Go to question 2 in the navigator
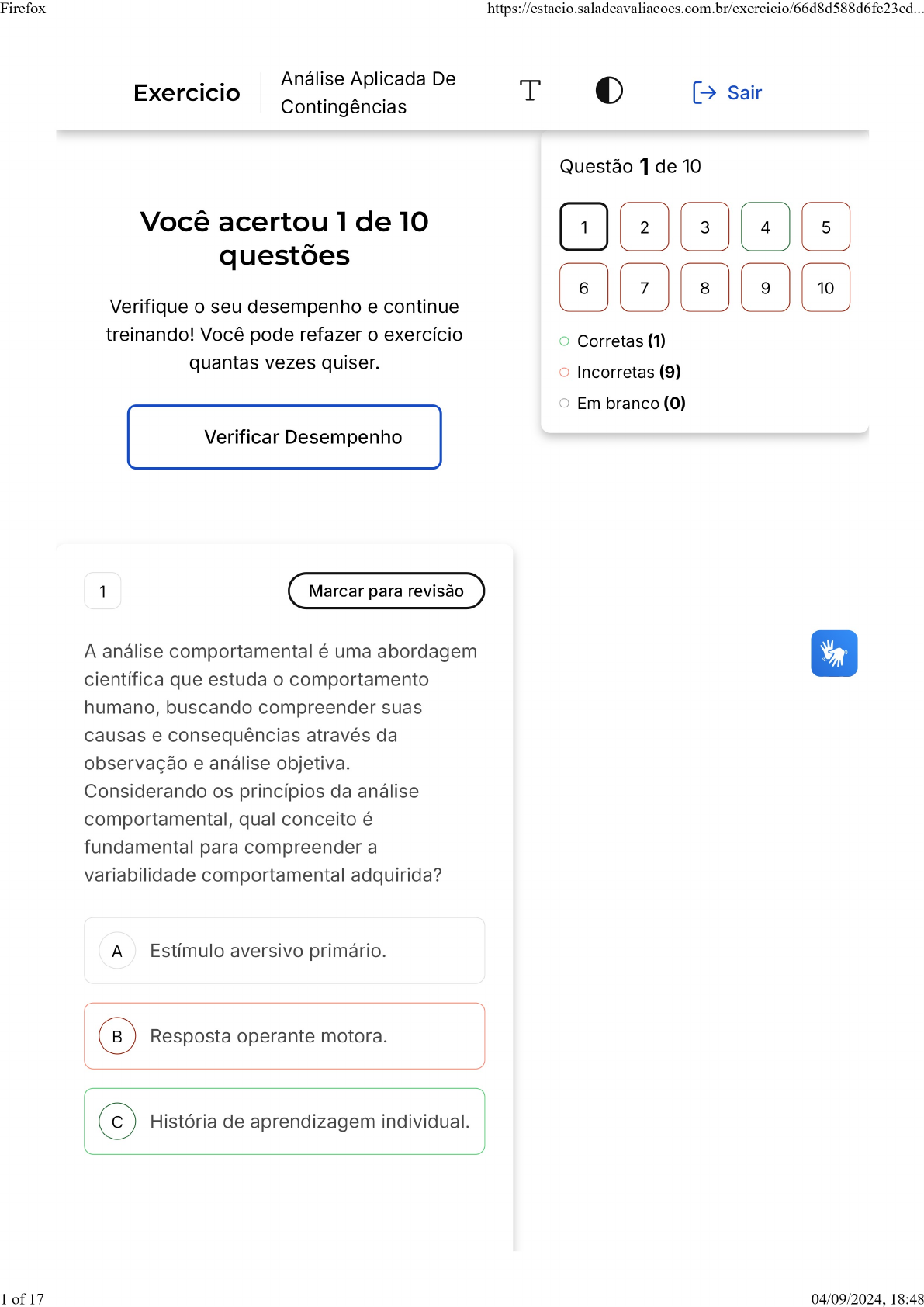This screenshot has height=1307, width=924. (645, 227)
